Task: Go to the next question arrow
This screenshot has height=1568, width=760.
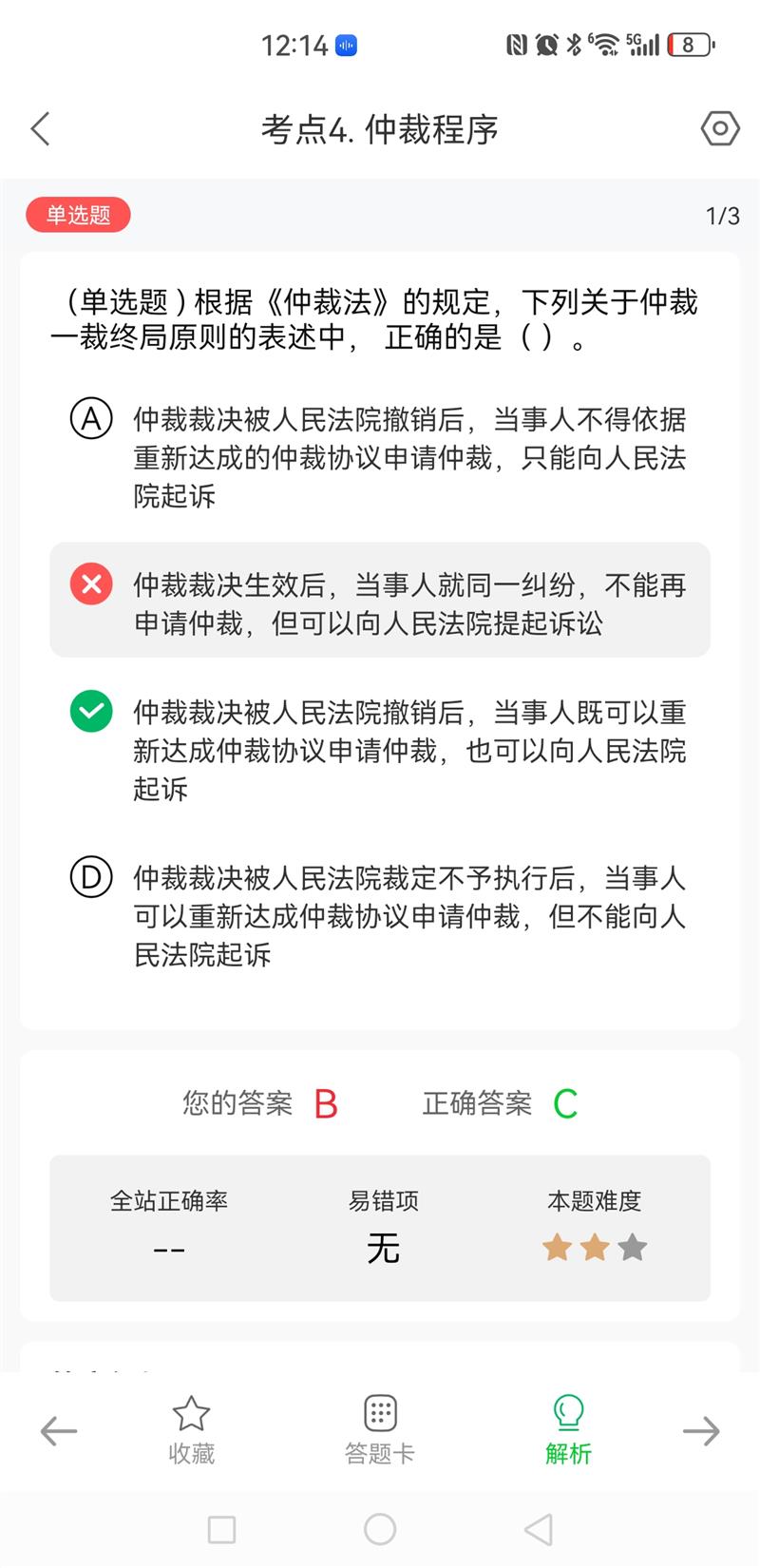Action: coord(701,1430)
